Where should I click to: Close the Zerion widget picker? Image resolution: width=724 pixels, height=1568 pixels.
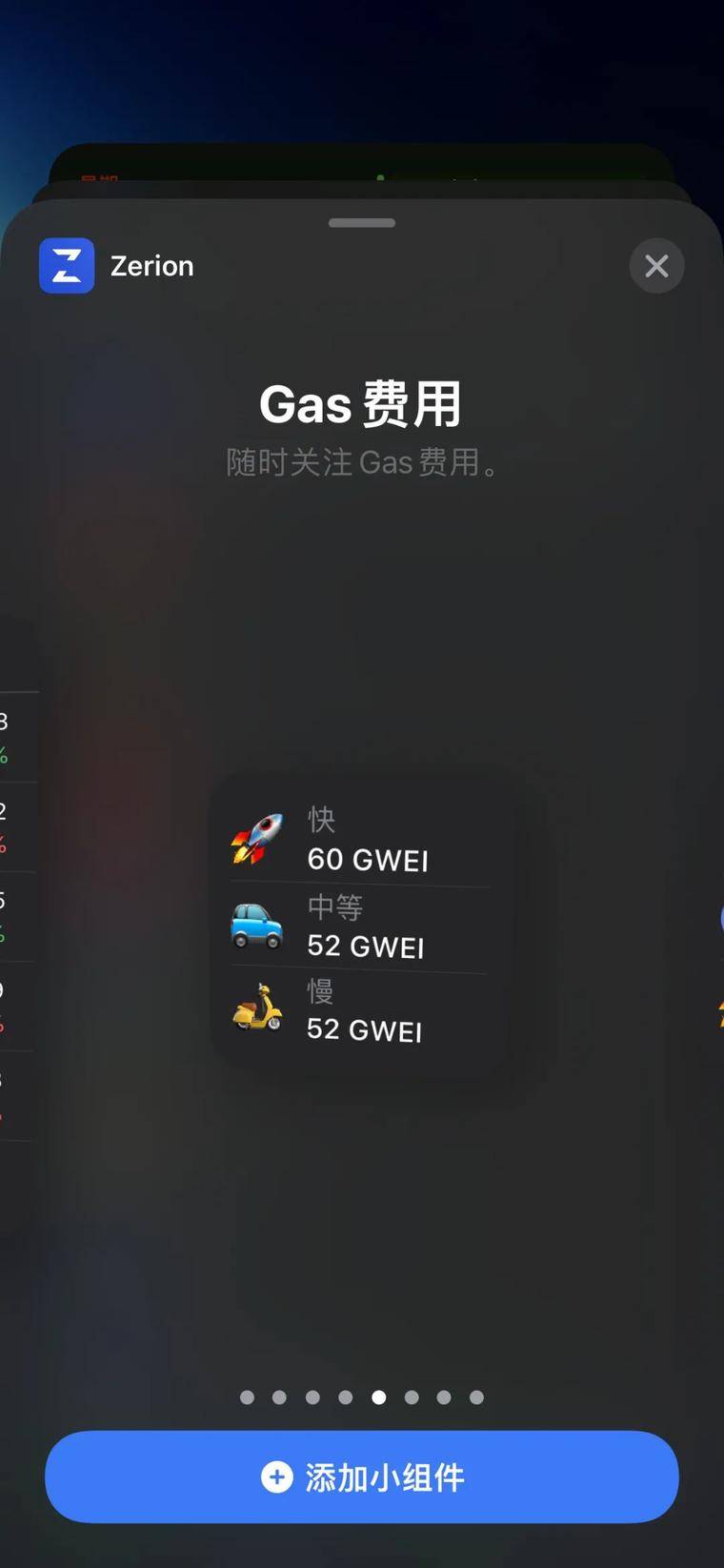click(656, 266)
